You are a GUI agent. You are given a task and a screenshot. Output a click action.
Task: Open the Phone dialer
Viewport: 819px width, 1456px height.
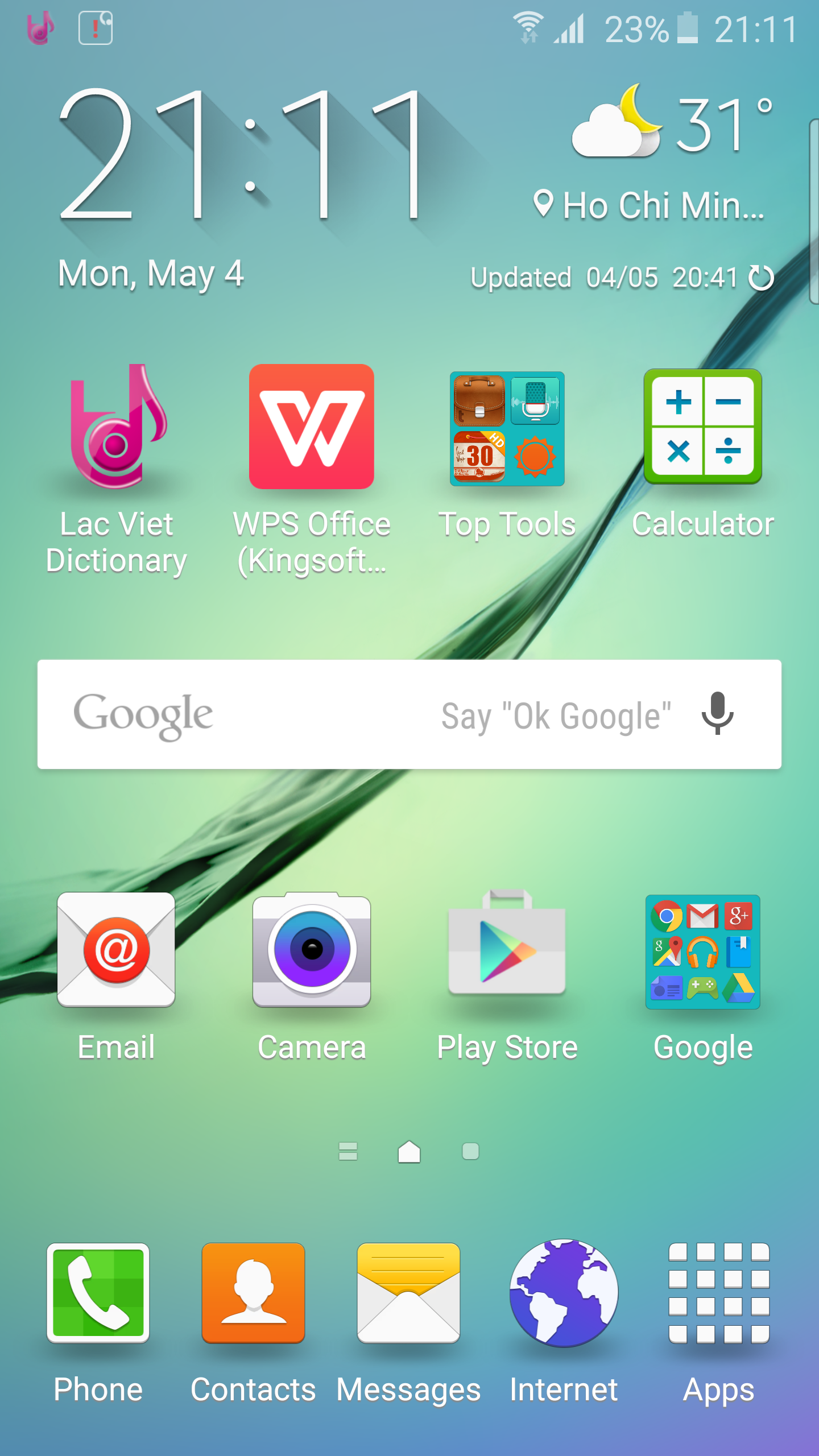click(x=98, y=1293)
